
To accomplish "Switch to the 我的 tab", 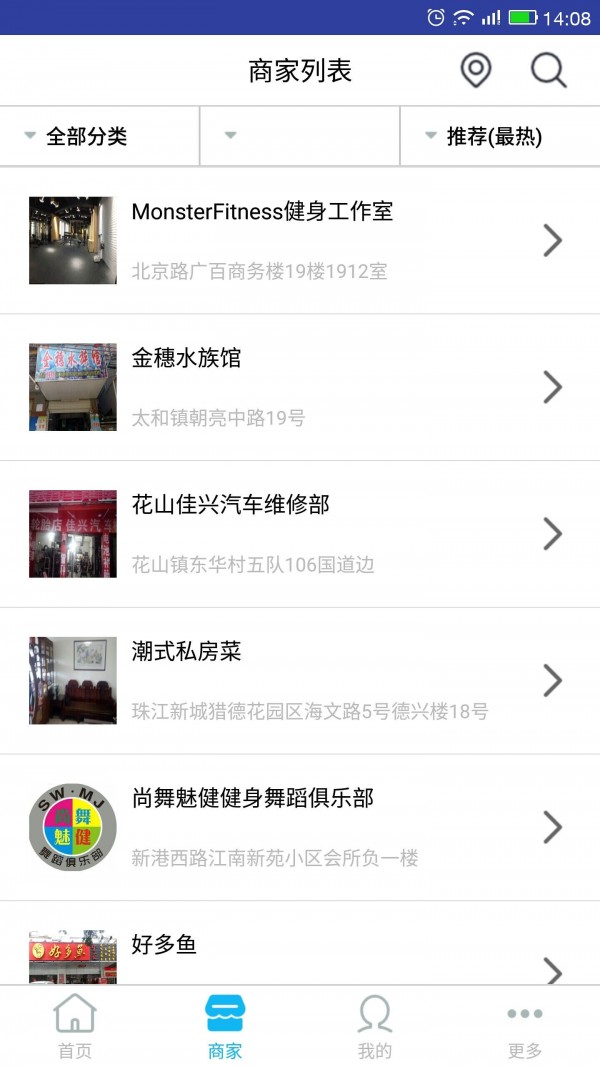I will point(375,1026).
